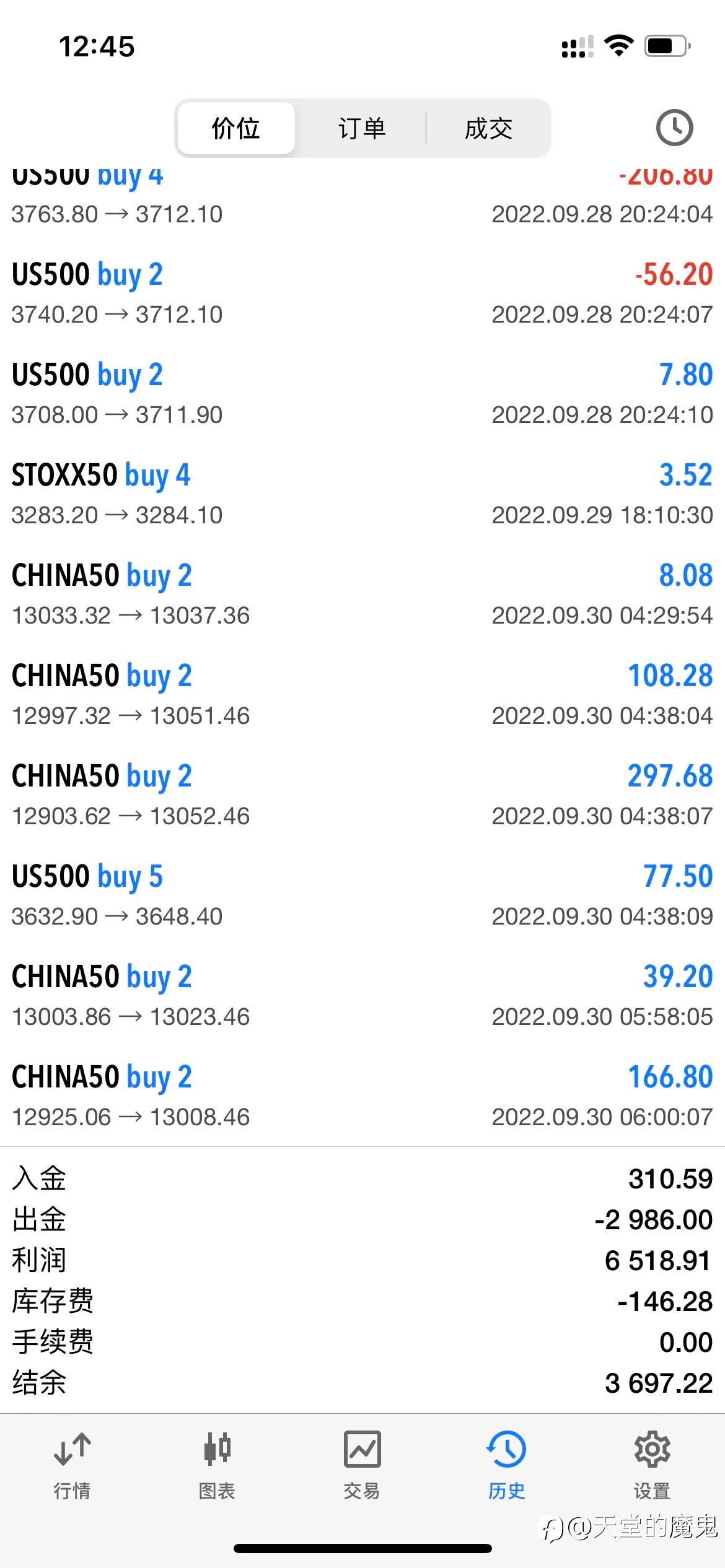Open the history period clock icon
This screenshot has width=725, height=1568.
[674, 128]
